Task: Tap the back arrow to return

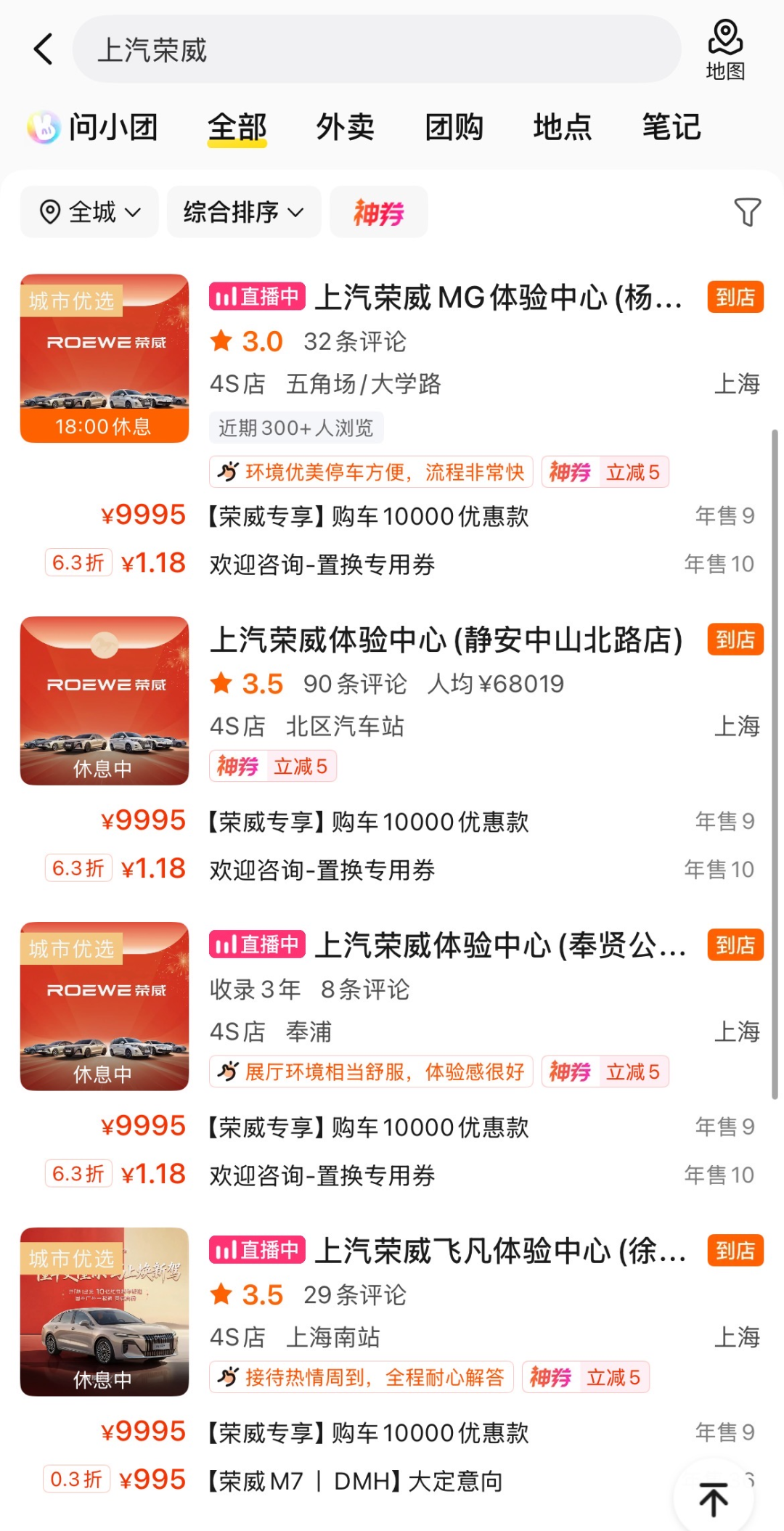Action: 42,49
